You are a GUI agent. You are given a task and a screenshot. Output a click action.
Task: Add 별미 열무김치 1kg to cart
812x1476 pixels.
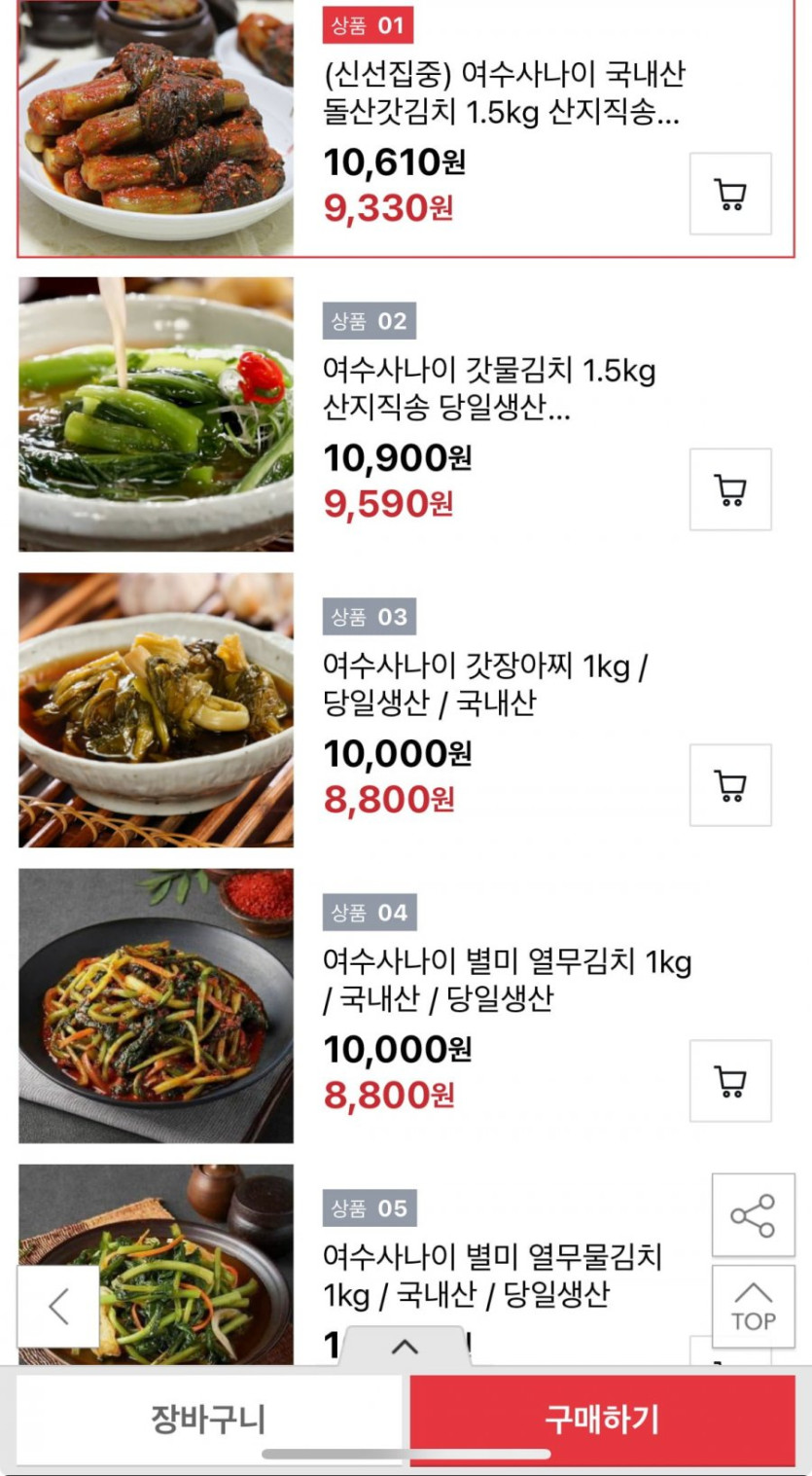[730, 1081]
